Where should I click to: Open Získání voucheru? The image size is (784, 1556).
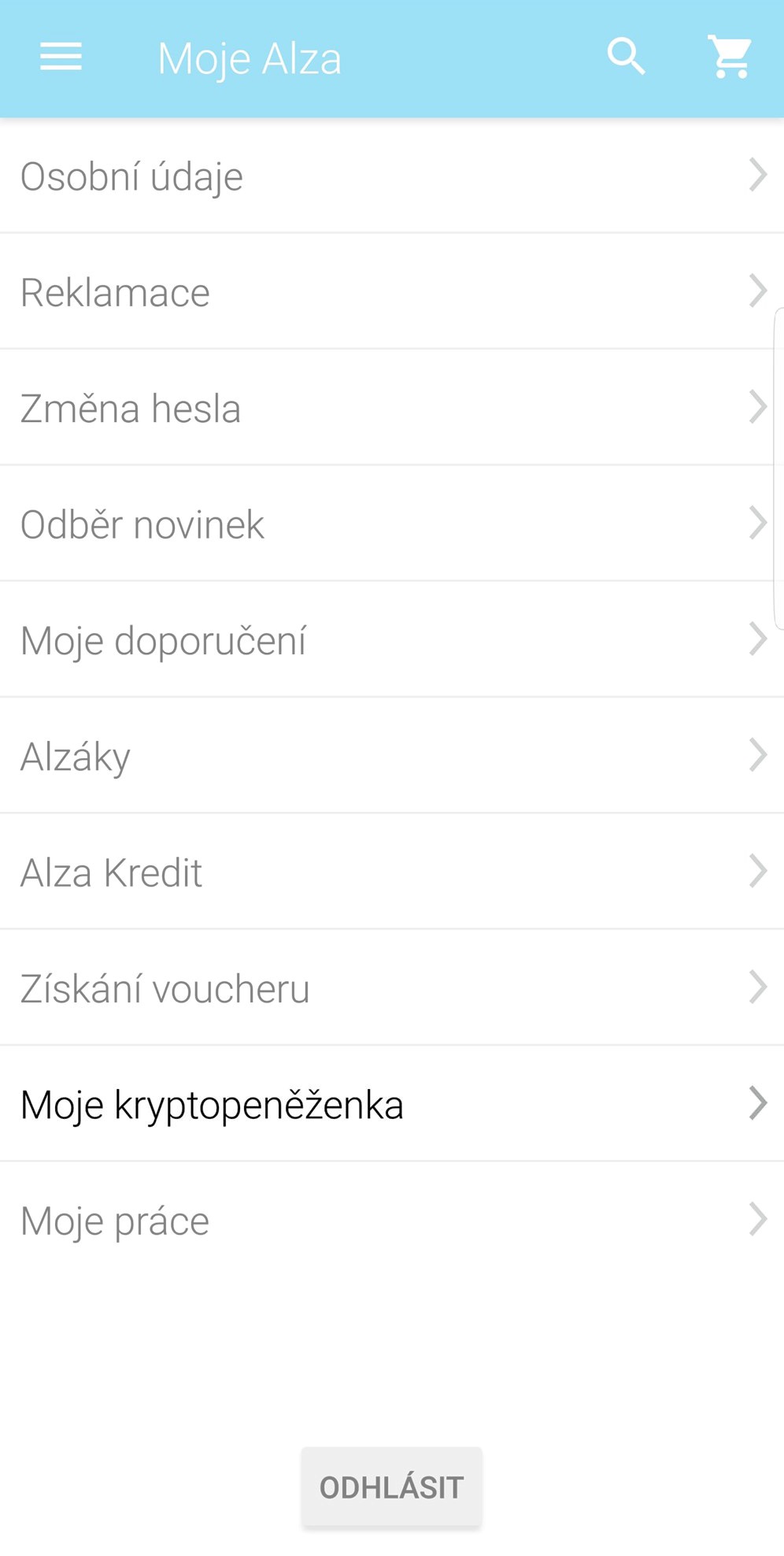(392, 987)
